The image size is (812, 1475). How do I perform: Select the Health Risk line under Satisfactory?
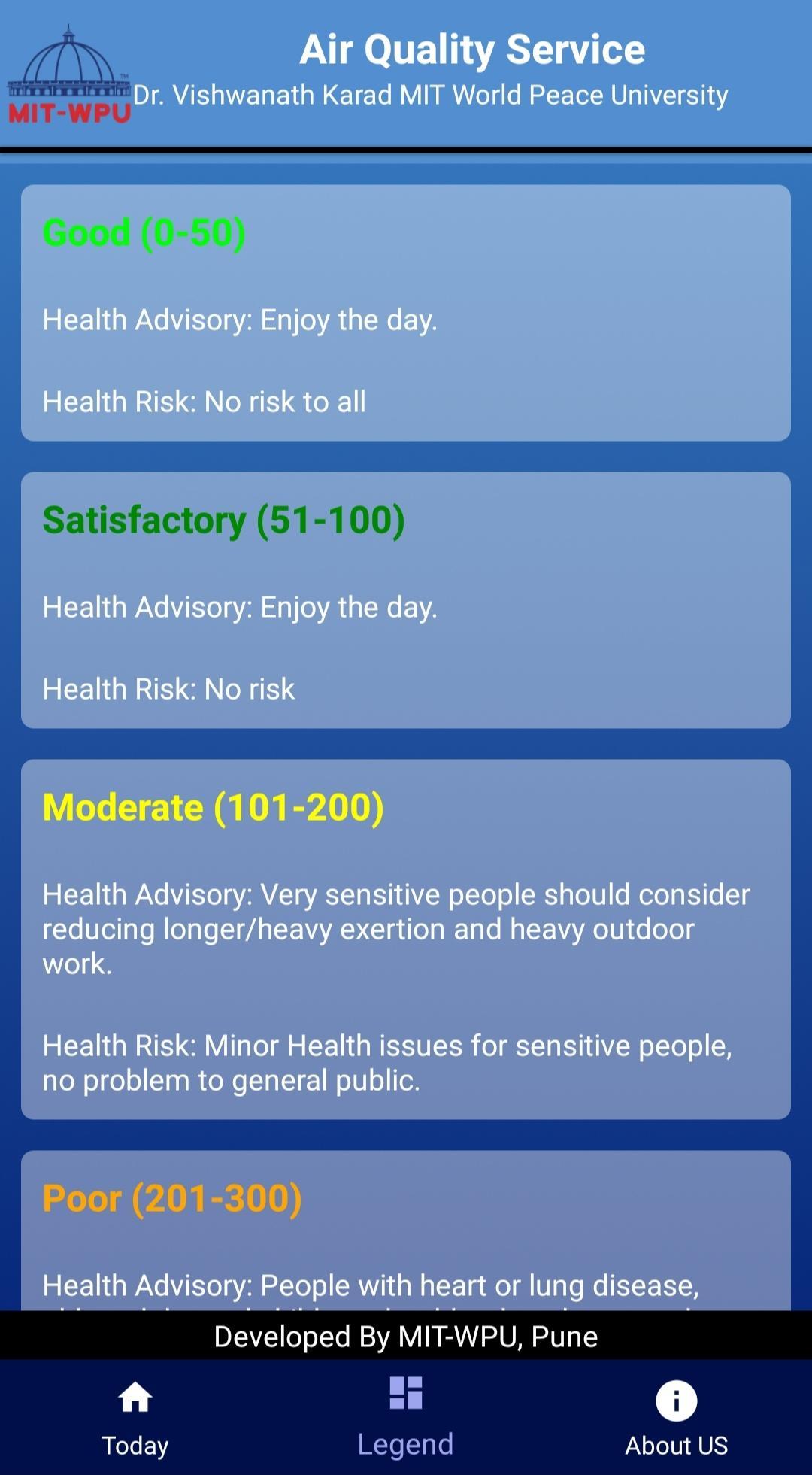coord(168,688)
